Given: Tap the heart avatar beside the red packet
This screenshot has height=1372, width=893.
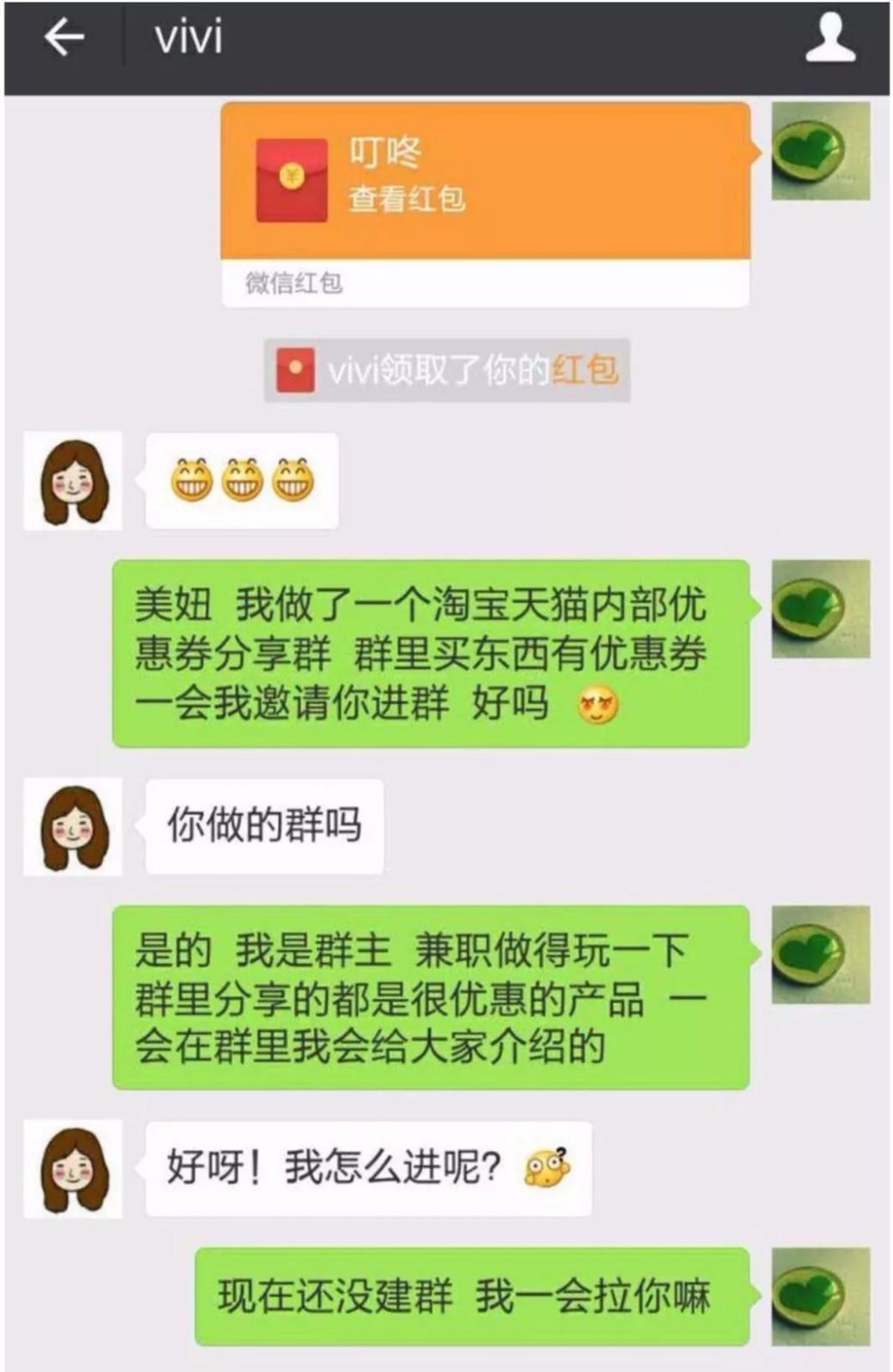Looking at the screenshot, I should (x=820, y=152).
